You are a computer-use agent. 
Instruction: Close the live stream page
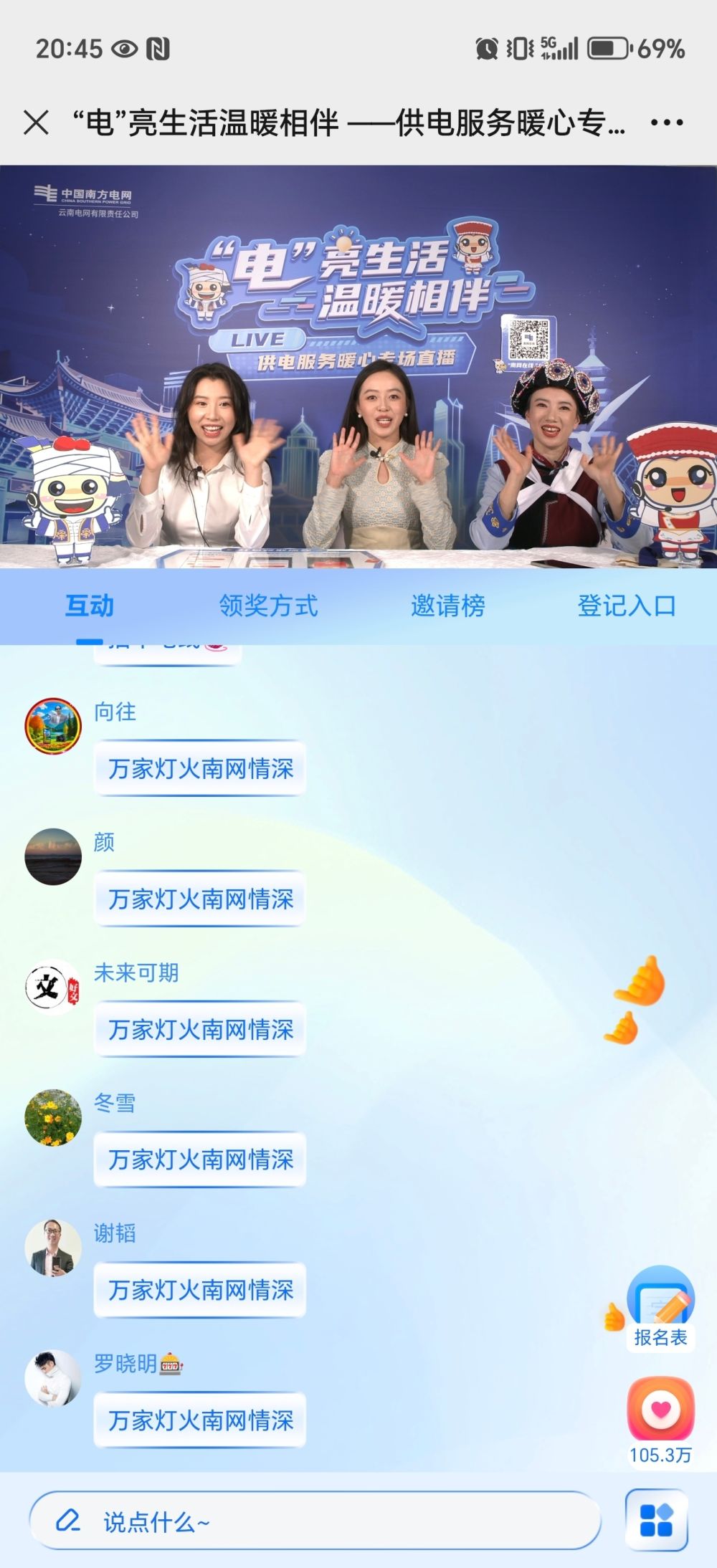[36, 123]
